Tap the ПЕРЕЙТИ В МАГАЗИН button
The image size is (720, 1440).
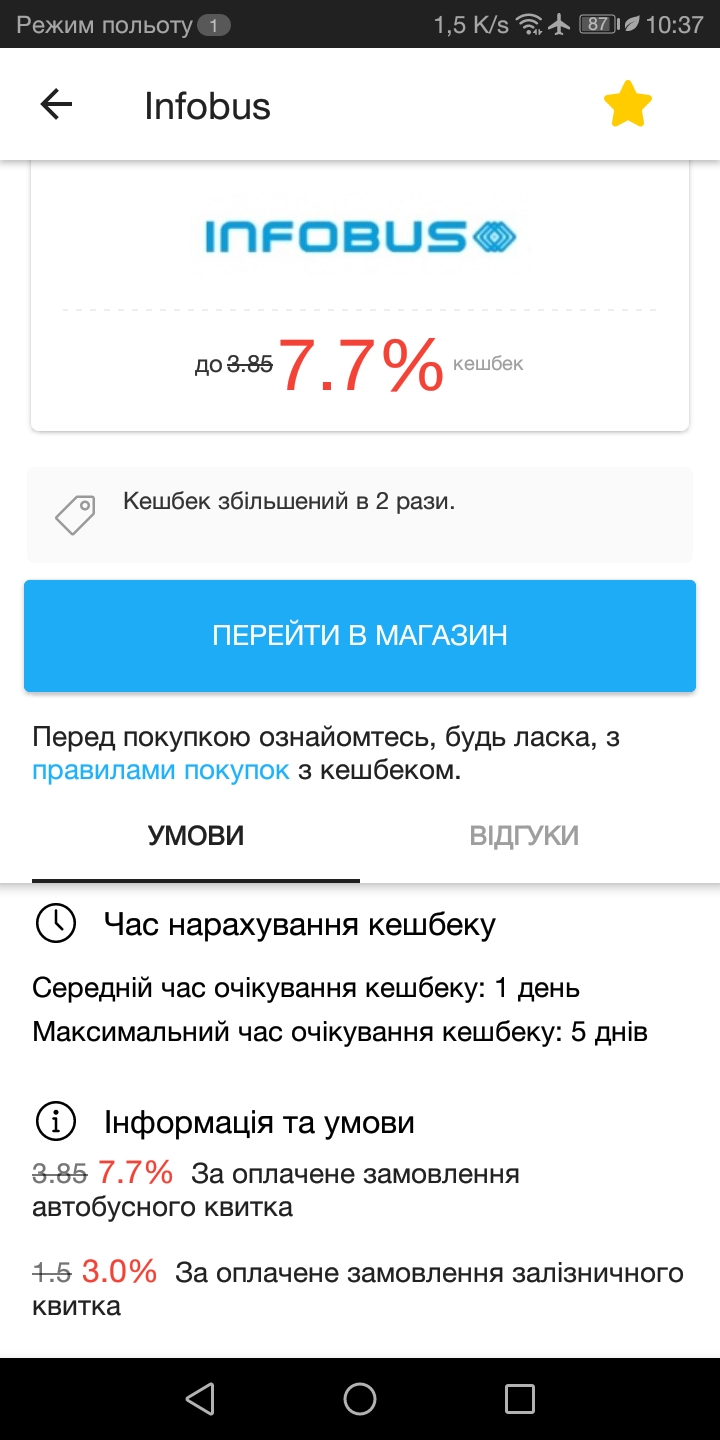coord(360,635)
